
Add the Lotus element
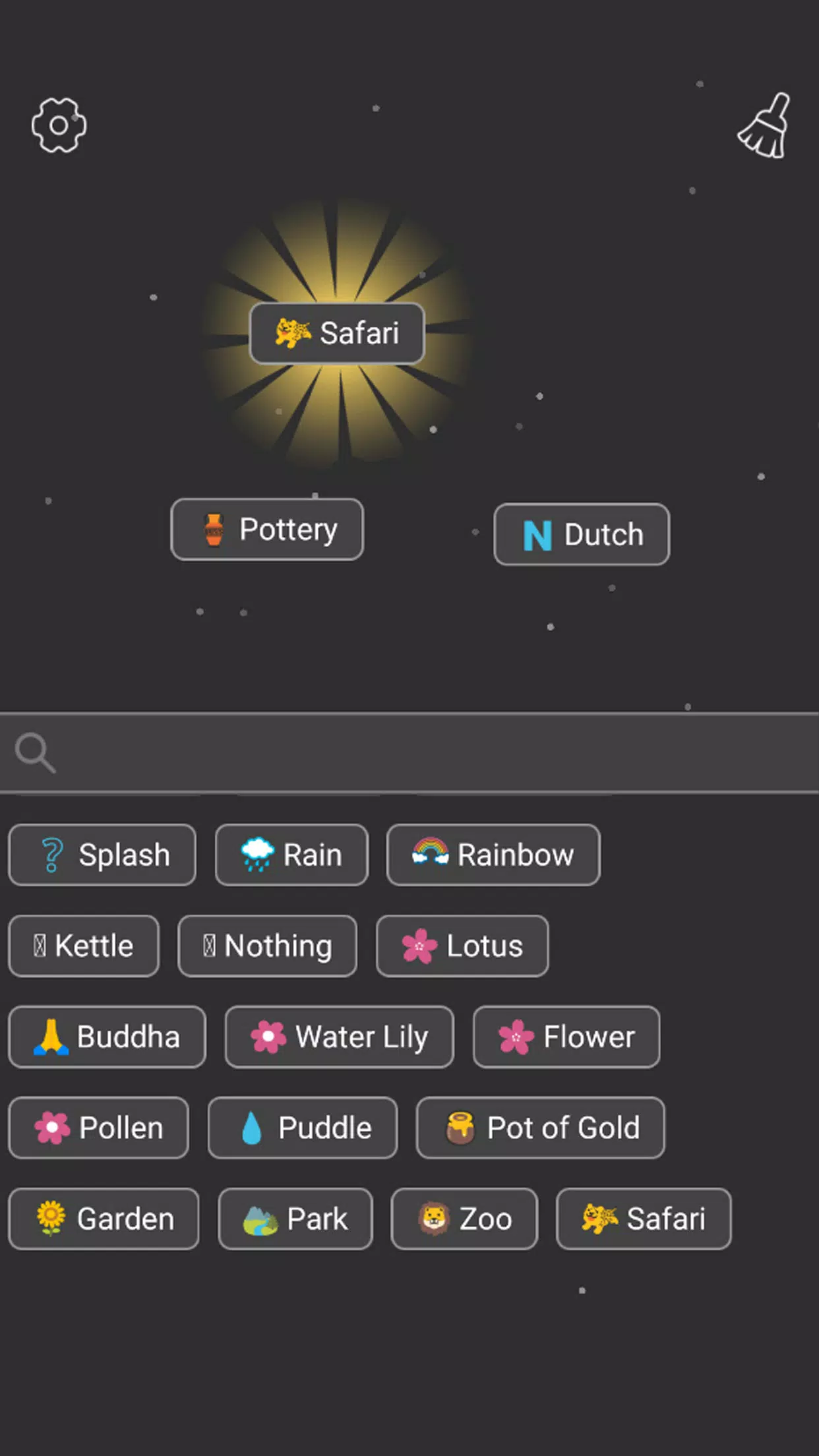[462, 946]
